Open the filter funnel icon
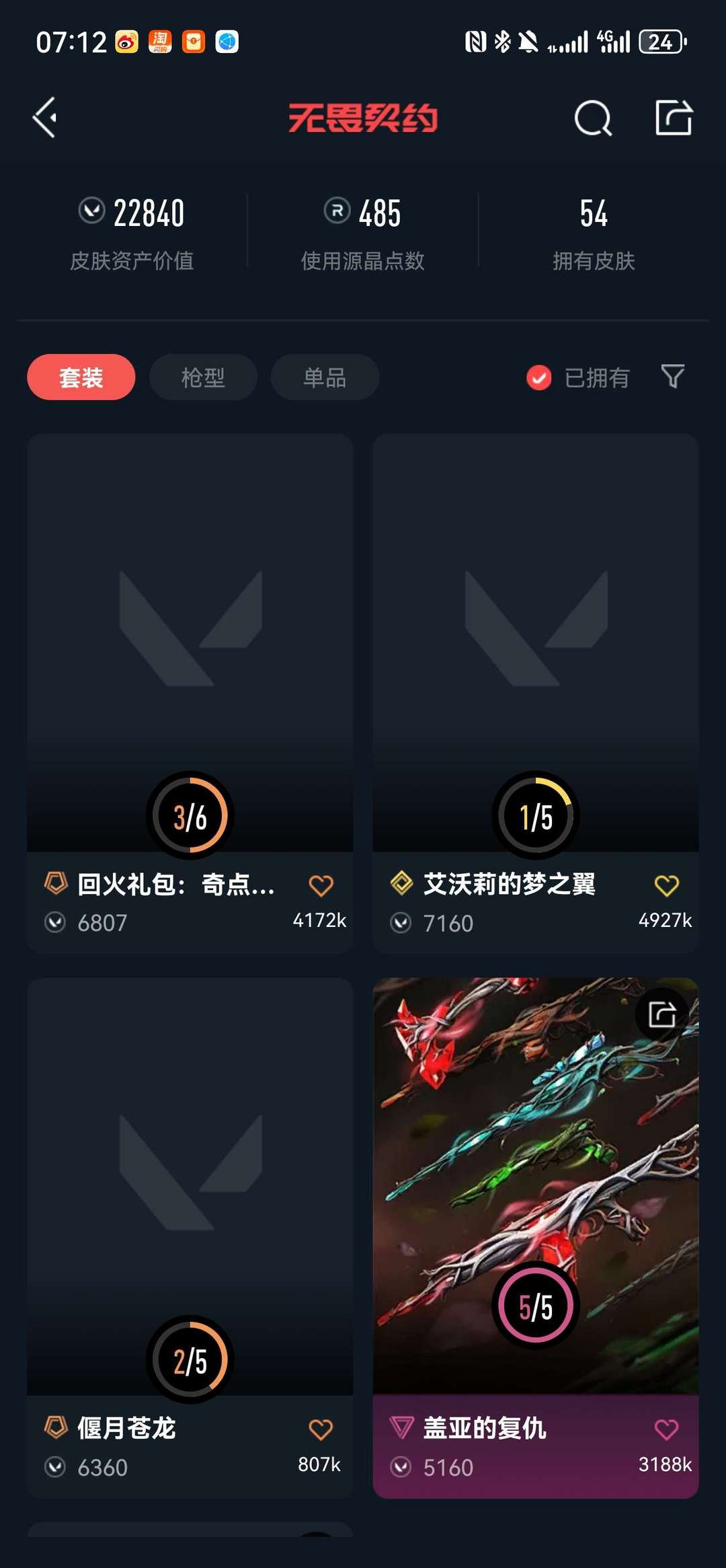The width and height of the screenshot is (726, 1568). click(x=672, y=377)
